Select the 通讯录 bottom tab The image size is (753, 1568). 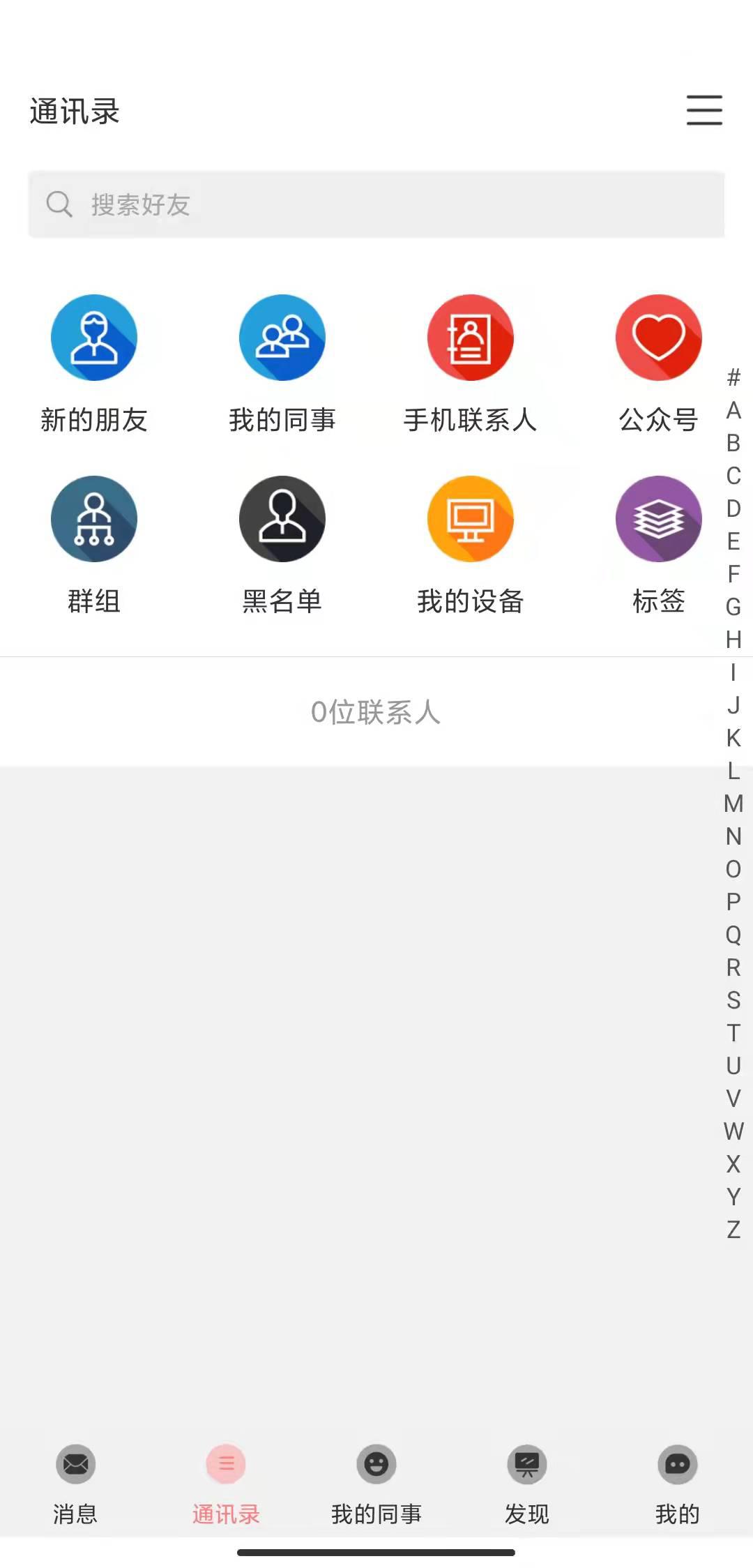tap(226, 1484)
